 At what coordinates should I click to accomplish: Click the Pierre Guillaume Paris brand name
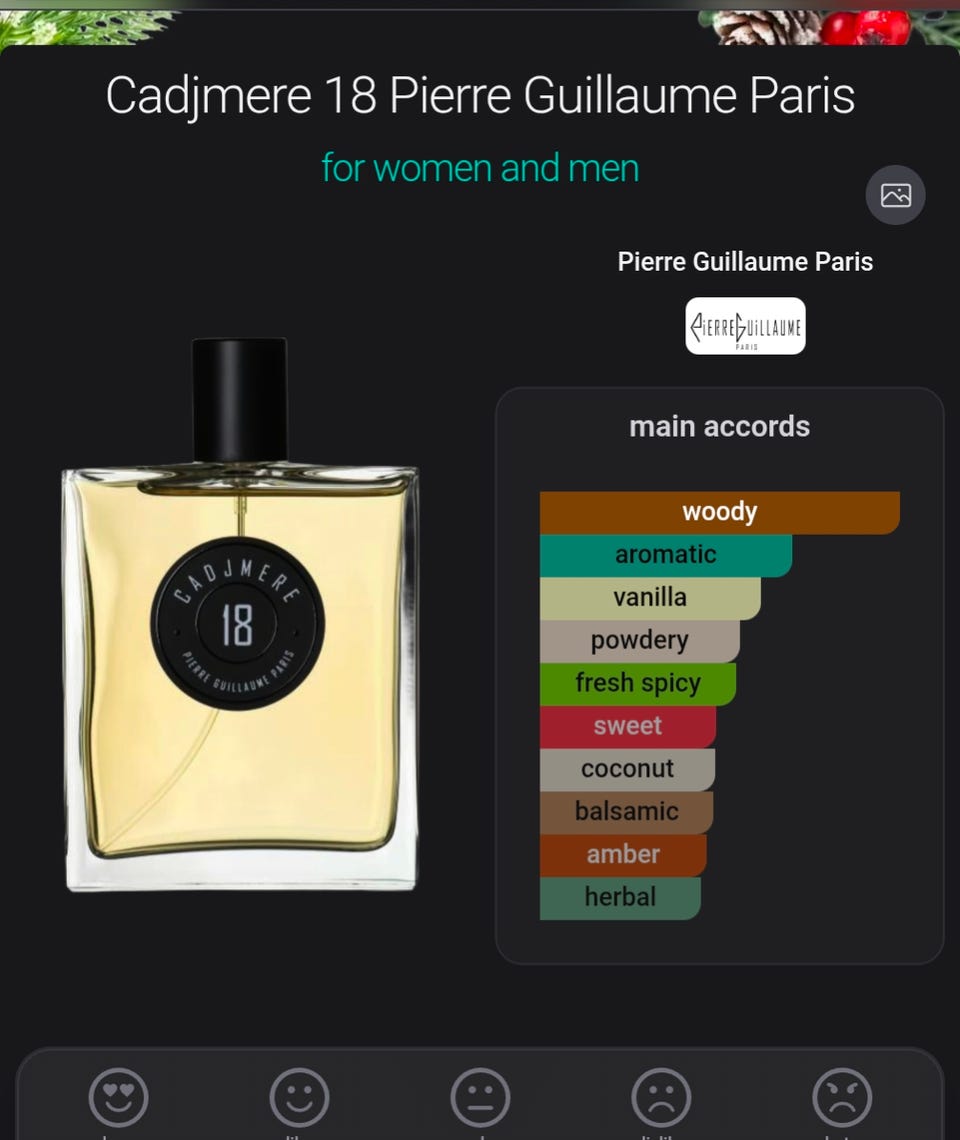744,261
